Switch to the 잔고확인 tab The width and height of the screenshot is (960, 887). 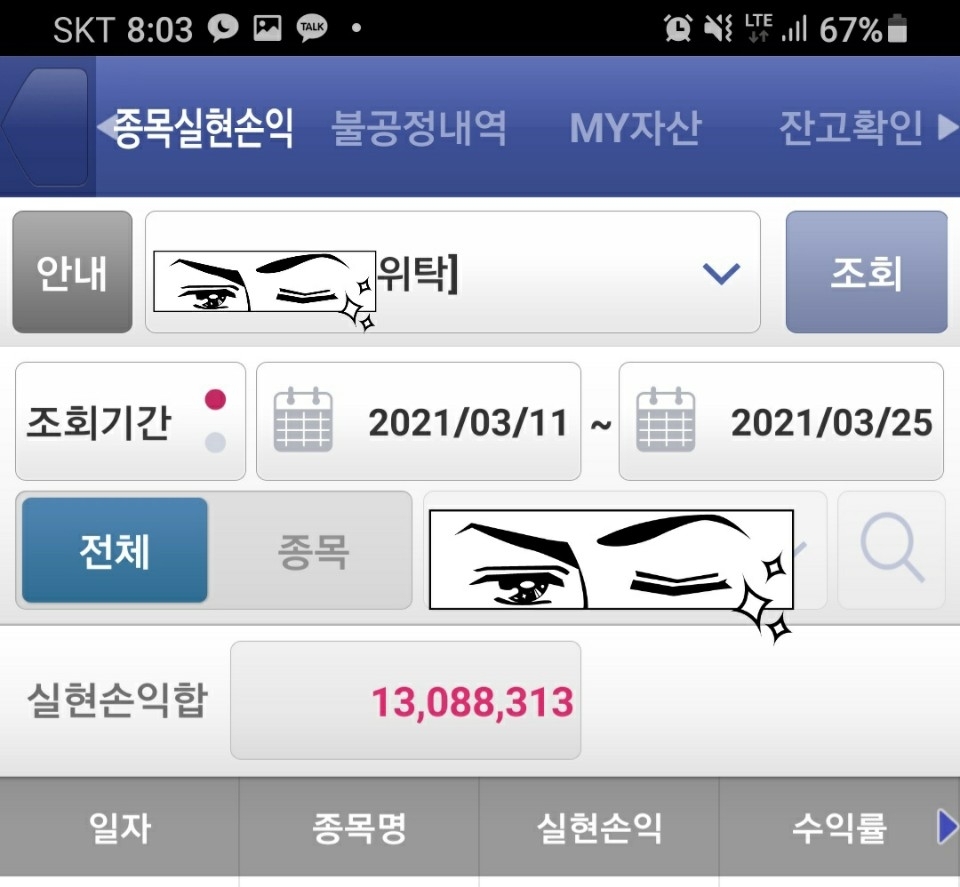pos(850,128)
